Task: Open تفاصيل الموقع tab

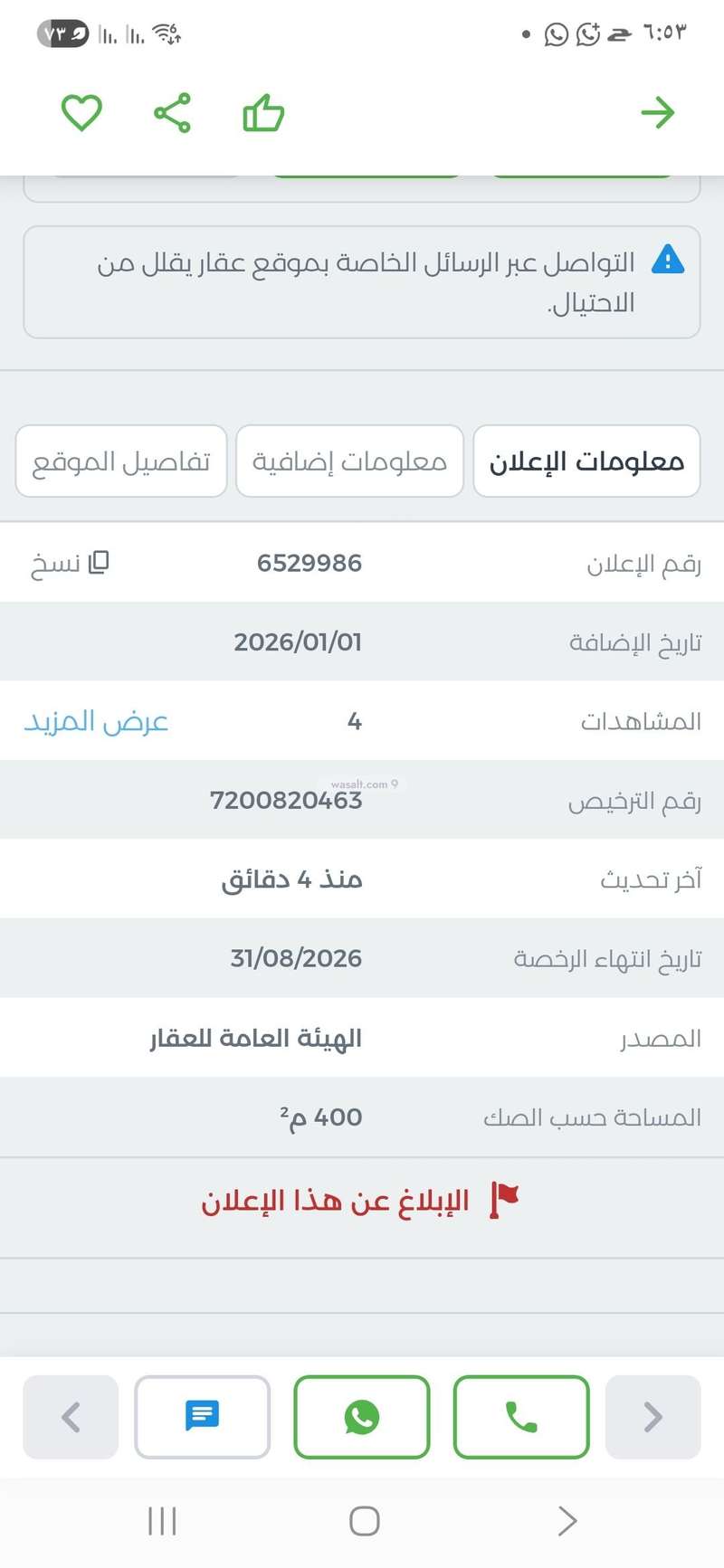Action: click(x=121, y=461)
